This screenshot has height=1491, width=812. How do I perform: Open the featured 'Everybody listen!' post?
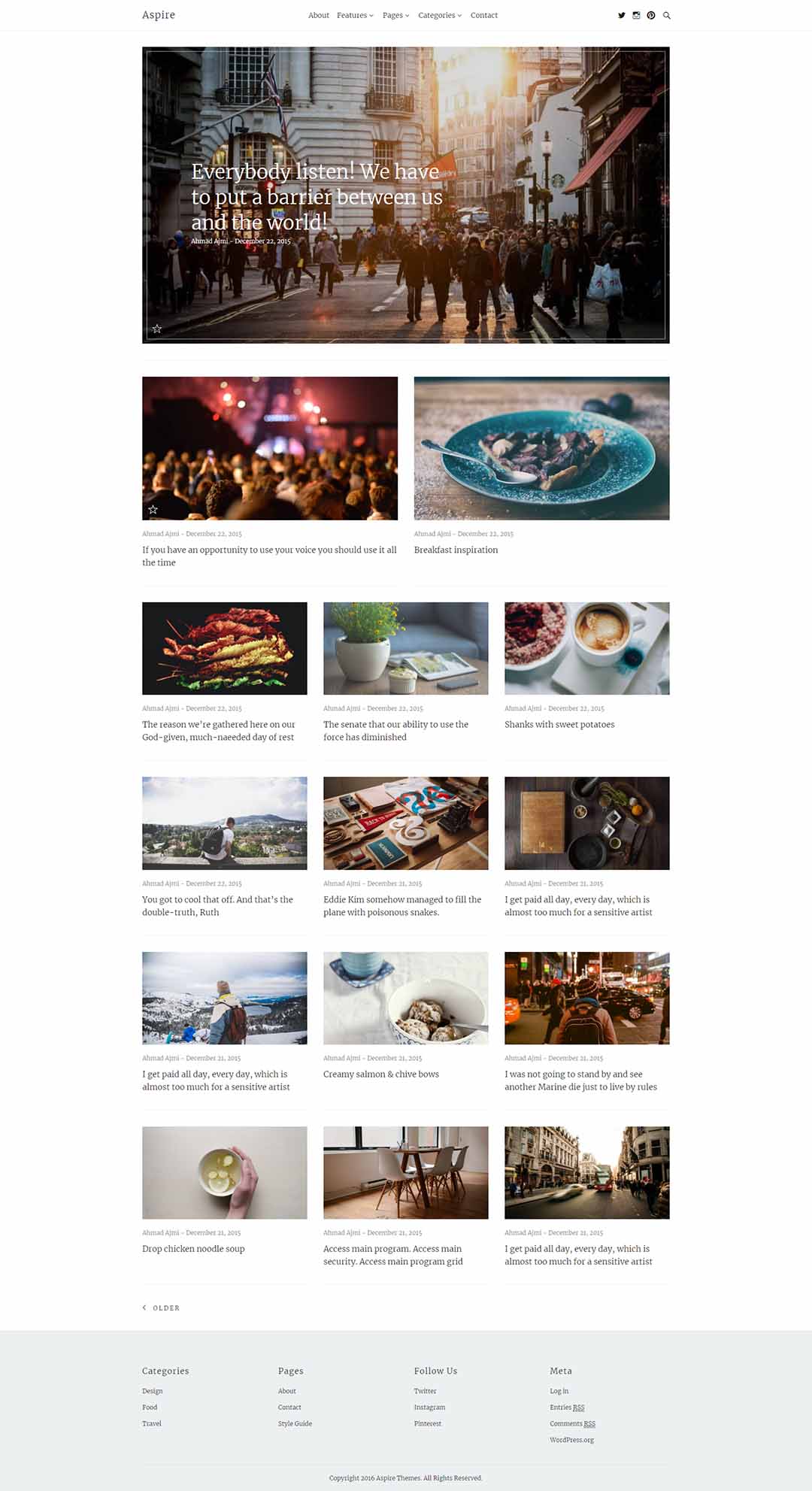click(316, 197)
